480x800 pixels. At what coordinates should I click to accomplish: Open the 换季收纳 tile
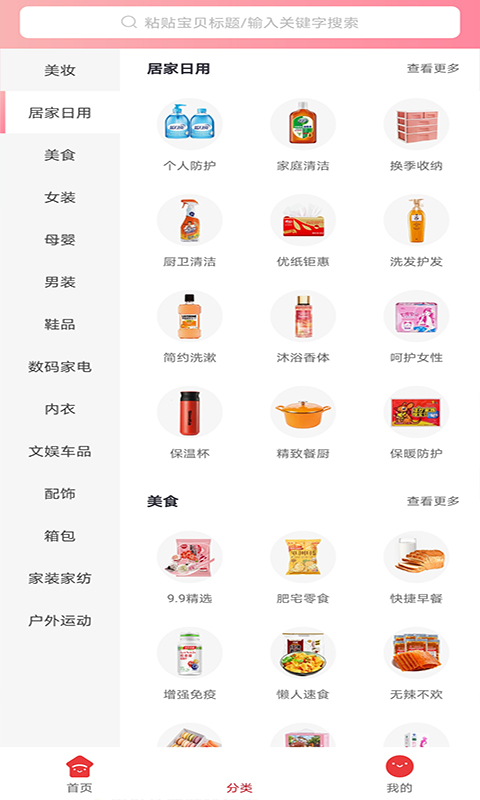[x=416, y=136]
